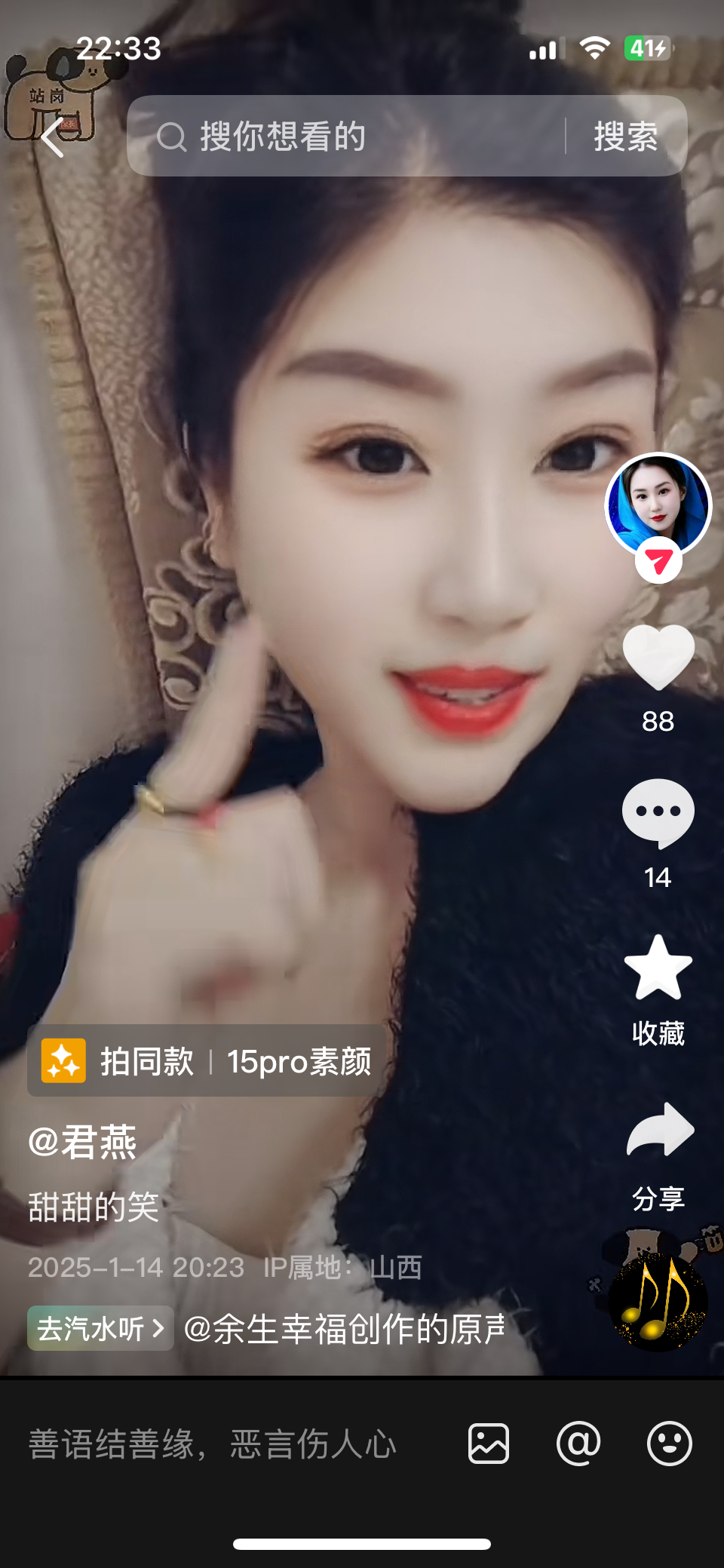Image resolution: width=724 pixels, height=1568 pixels.
Task: Tap the back arrow to exit video
Action: pyautogui.click(x=50, y=137)
